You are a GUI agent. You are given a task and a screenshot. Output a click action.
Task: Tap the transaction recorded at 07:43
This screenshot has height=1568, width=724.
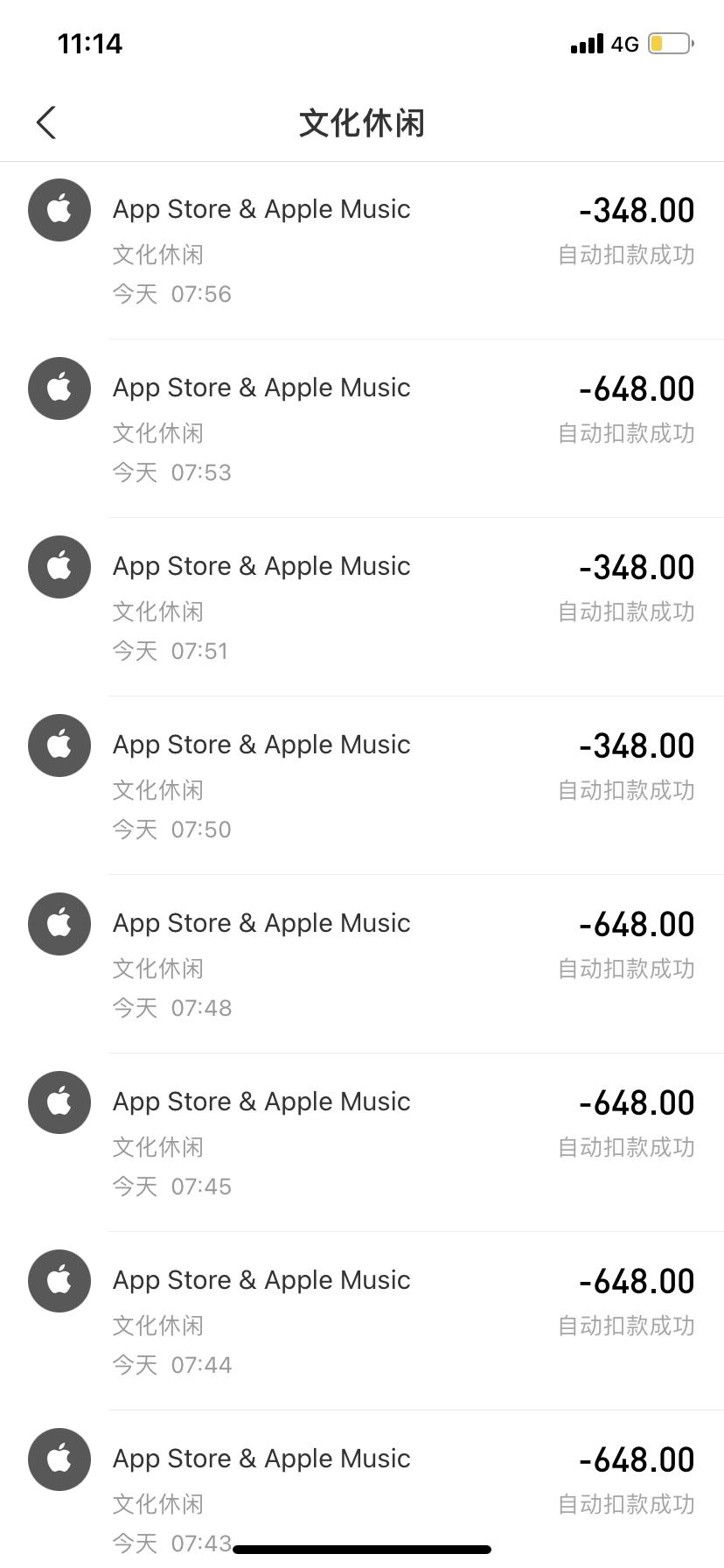pos(362,1489)
